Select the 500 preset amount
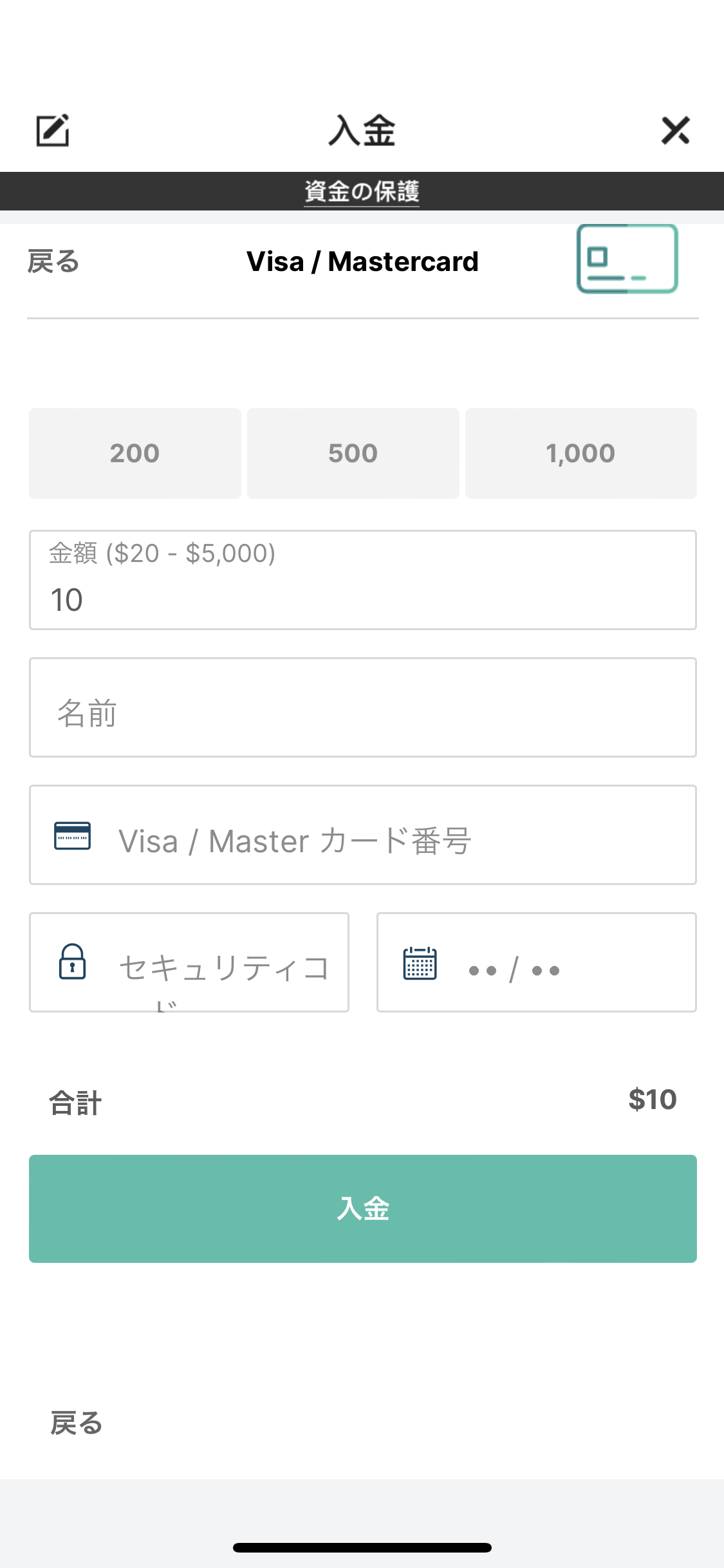 (x=353, y=453)
